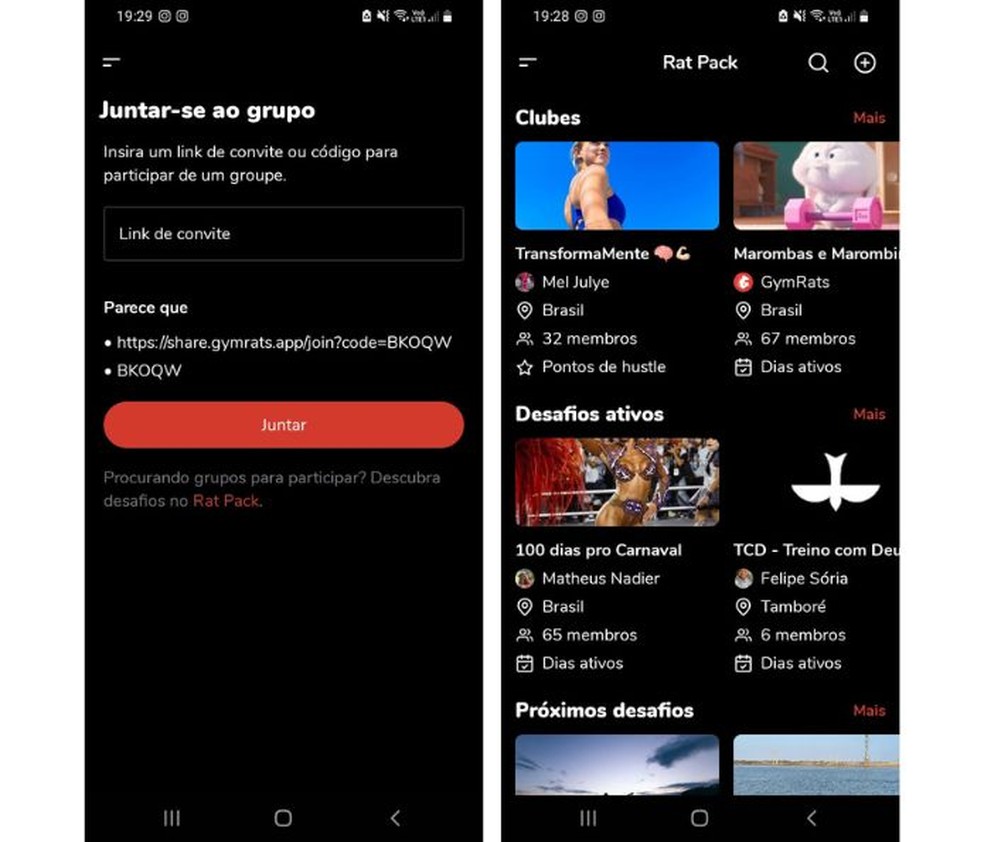Open the Rat Pack link below Juntar
The width and height of the screenshot is (984, 842).
pyautogui.click(x=226, y=501)
